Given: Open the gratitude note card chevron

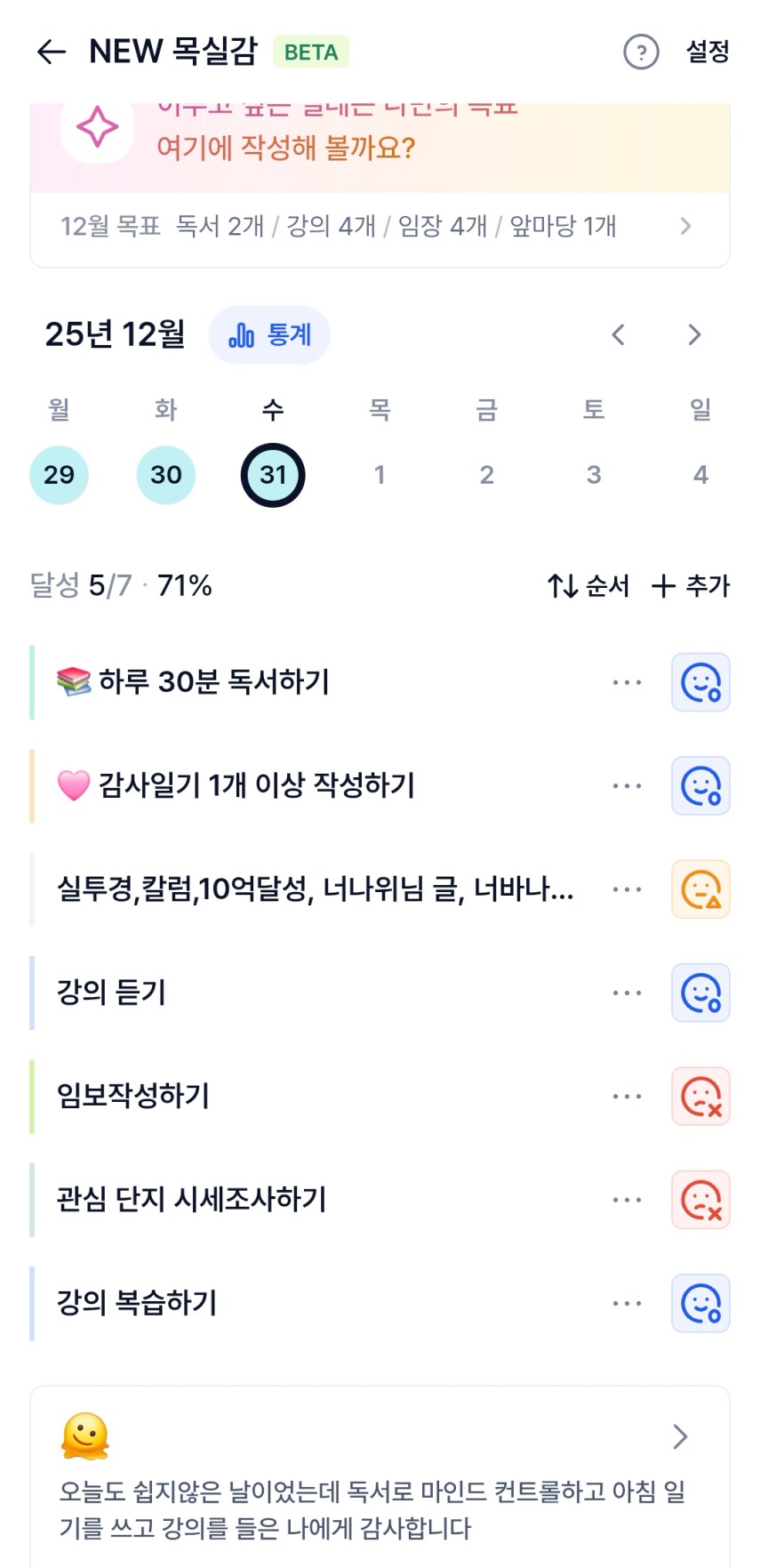Looking at the screenshot, I should [680, 1436].
